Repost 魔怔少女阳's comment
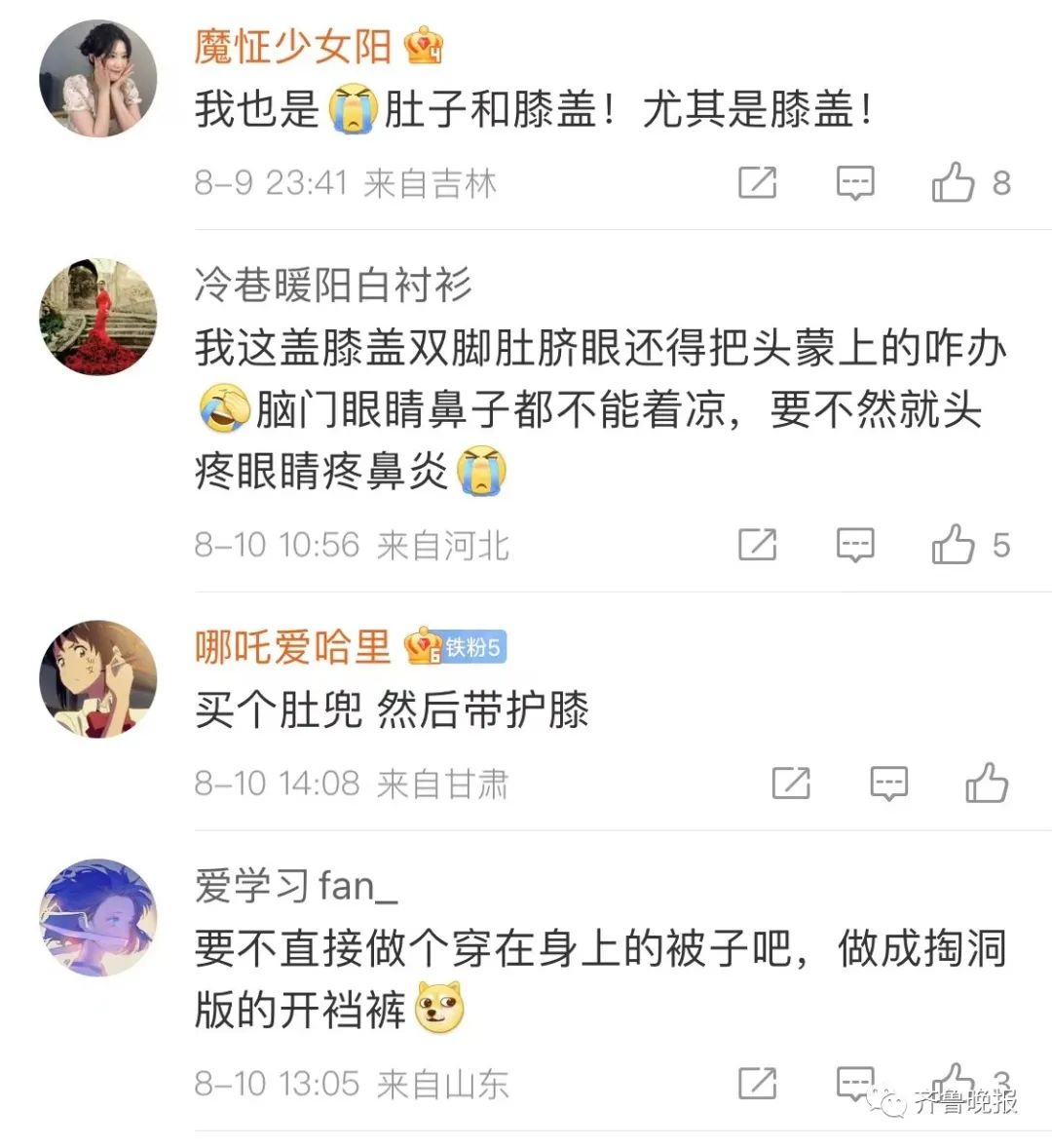 pyautogui.click(x=757, y=182)
